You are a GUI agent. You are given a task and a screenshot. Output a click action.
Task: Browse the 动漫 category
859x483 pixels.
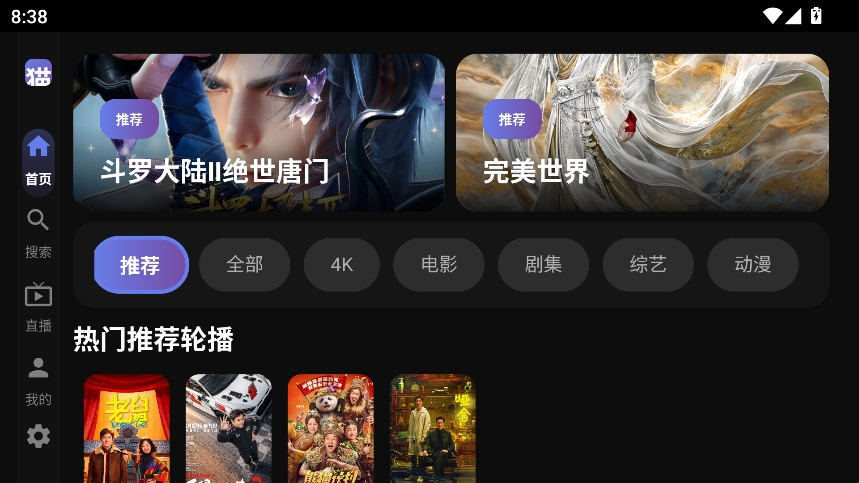click(x=753, y=265)
